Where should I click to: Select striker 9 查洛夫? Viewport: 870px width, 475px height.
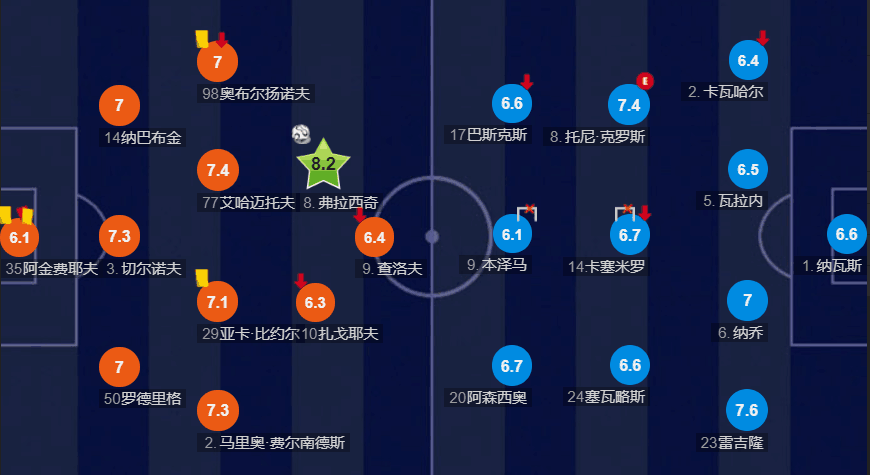click(374, 238)
